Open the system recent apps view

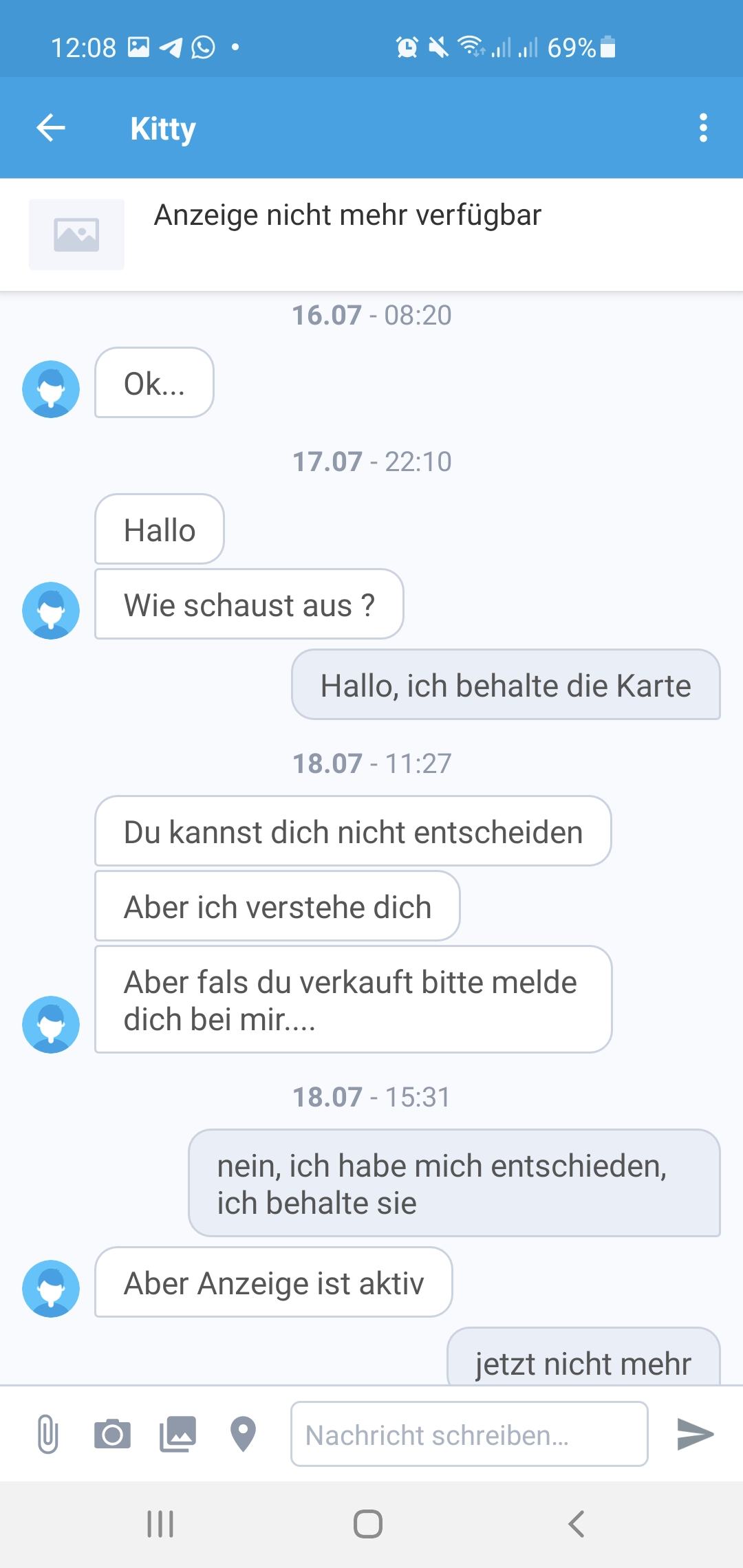click(160, 1524)
